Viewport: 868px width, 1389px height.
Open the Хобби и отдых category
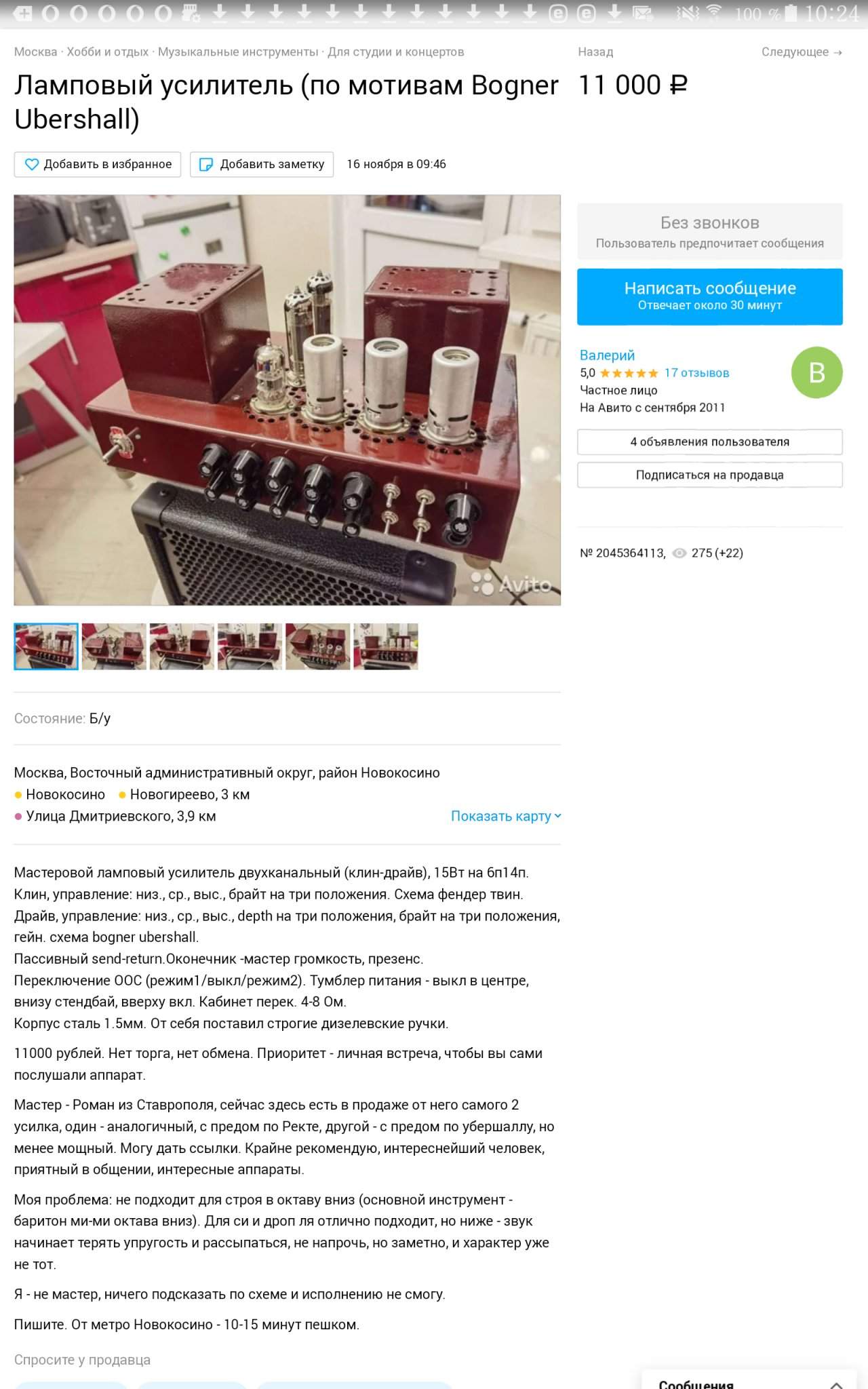tap(108, 52)
